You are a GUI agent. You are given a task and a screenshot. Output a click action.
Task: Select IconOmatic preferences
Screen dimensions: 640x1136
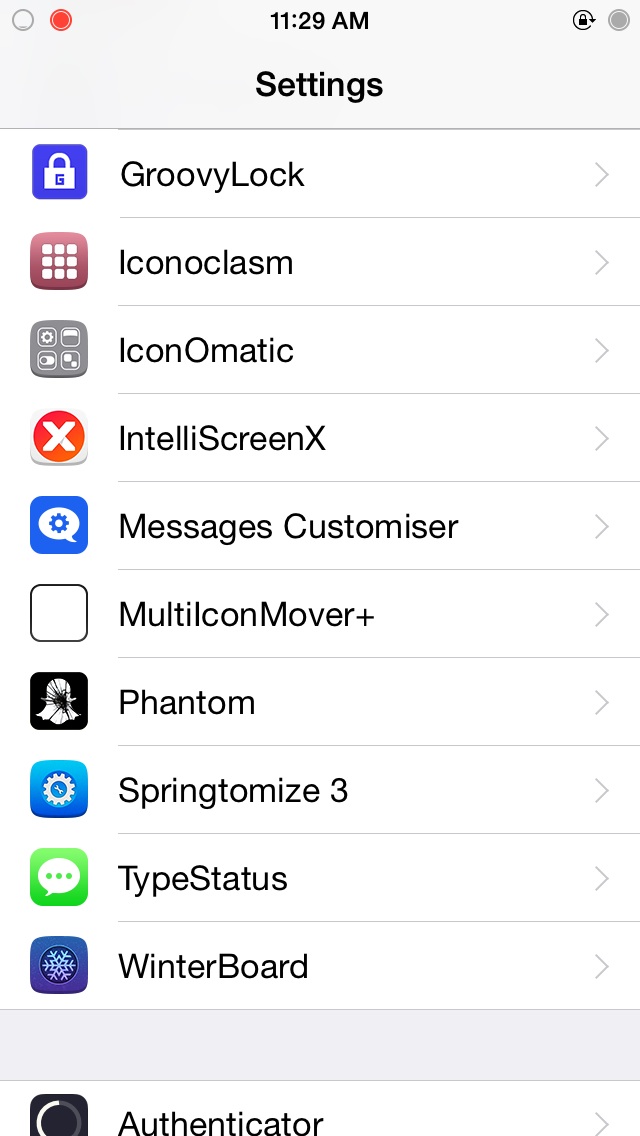click(320, 350)
